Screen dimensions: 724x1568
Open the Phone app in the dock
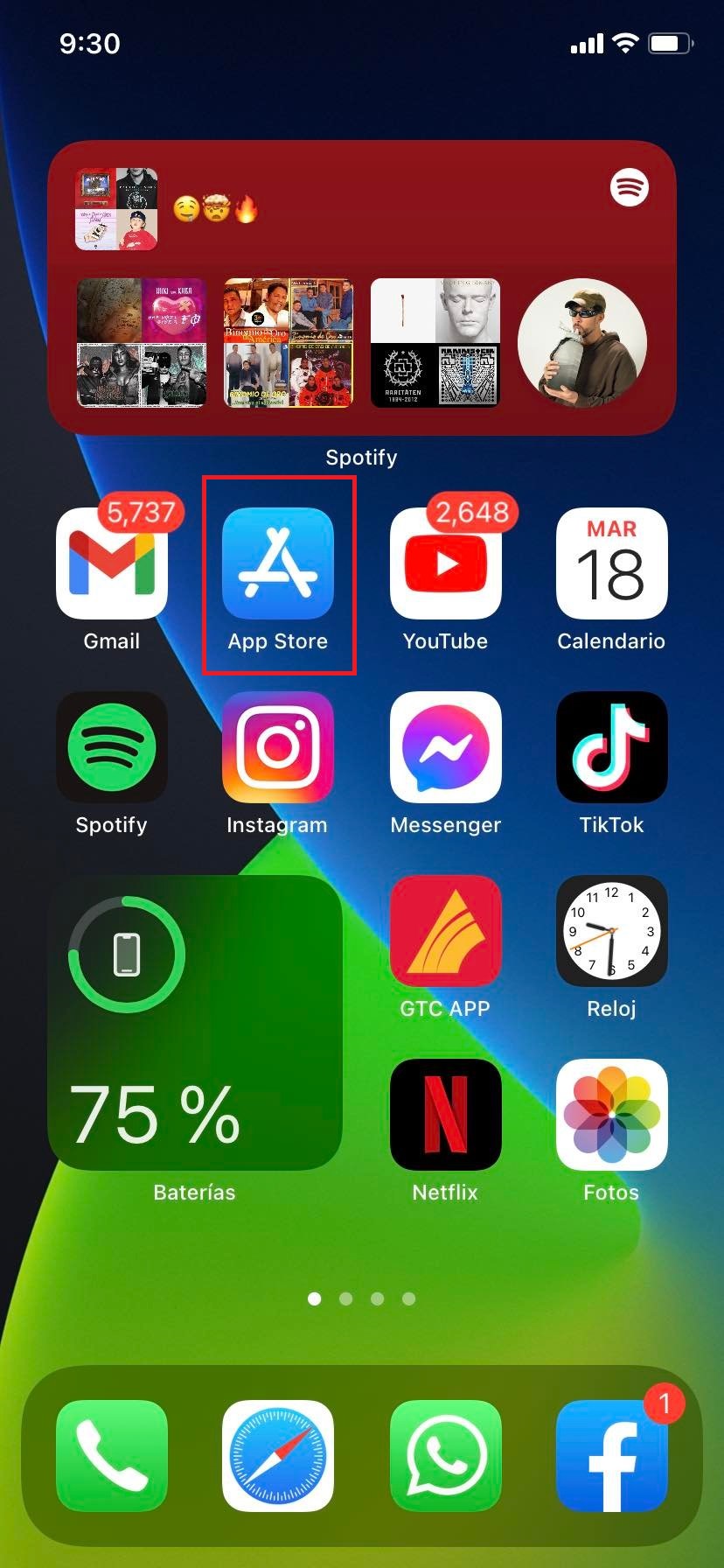click(x=112, y=1456)
